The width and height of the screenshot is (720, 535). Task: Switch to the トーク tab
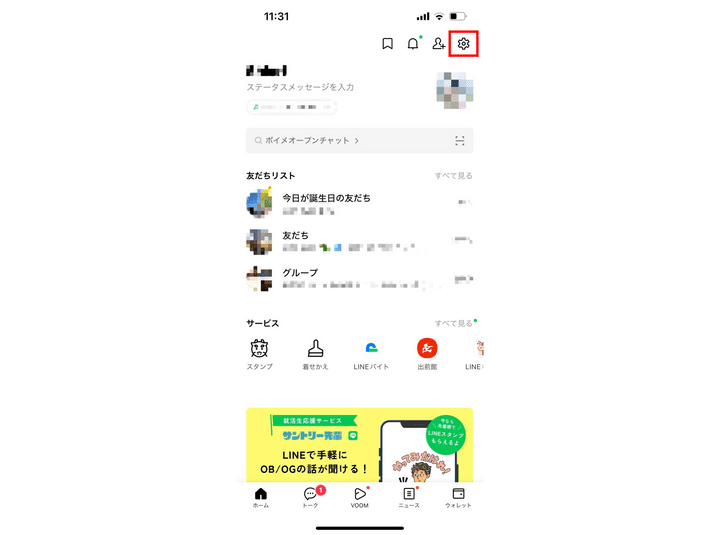point(311,498)
